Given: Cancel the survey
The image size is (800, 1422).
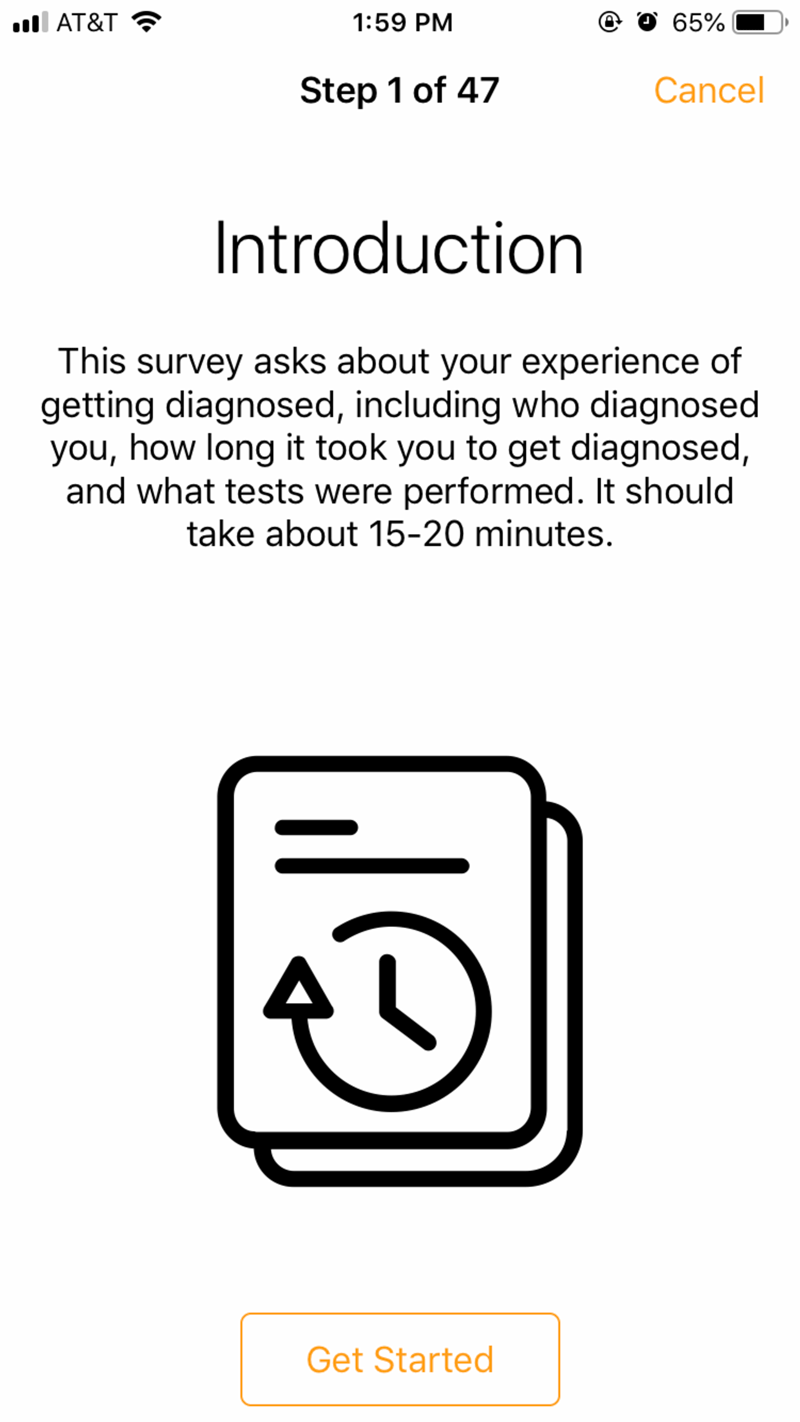Looking at the screenshot, I should coord(709,91).
